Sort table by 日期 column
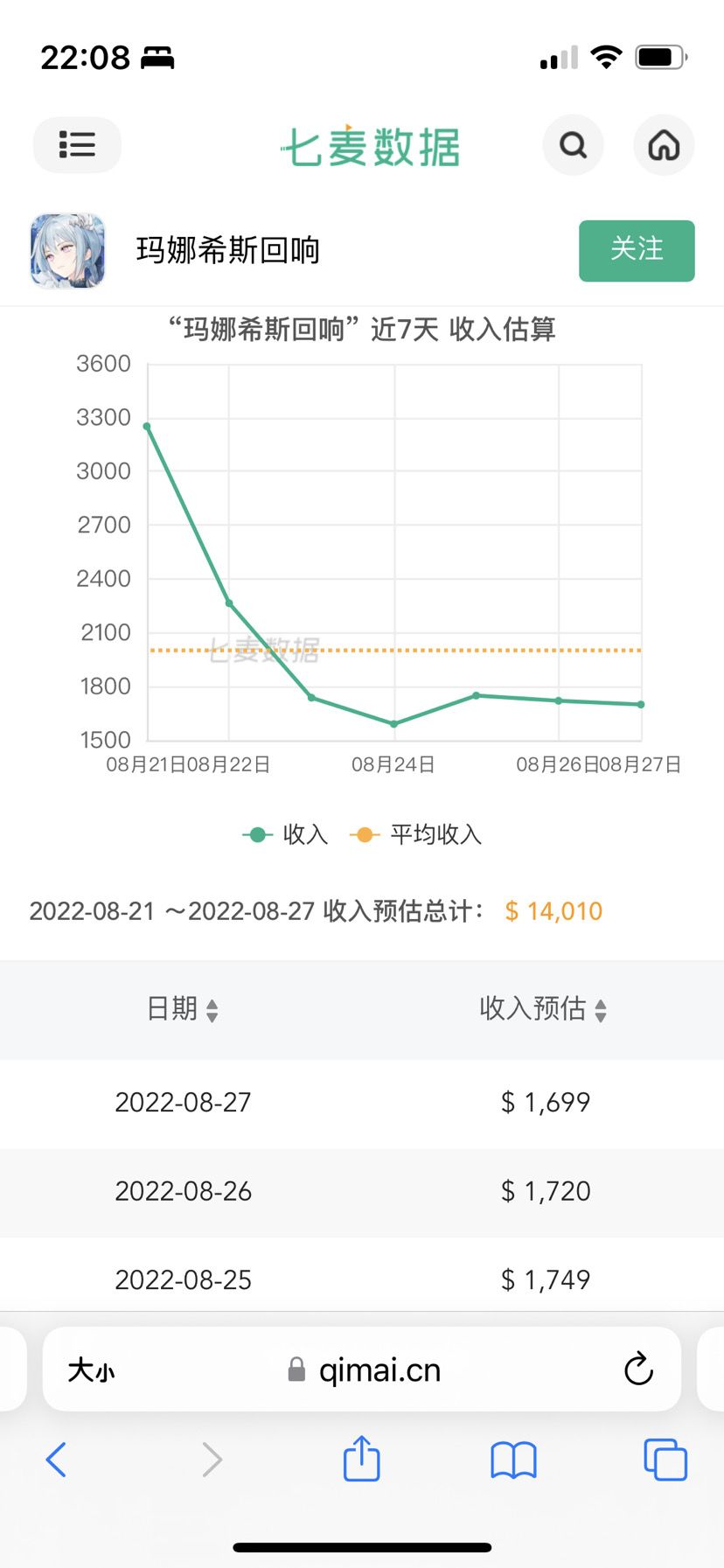 pos(182,1009)
